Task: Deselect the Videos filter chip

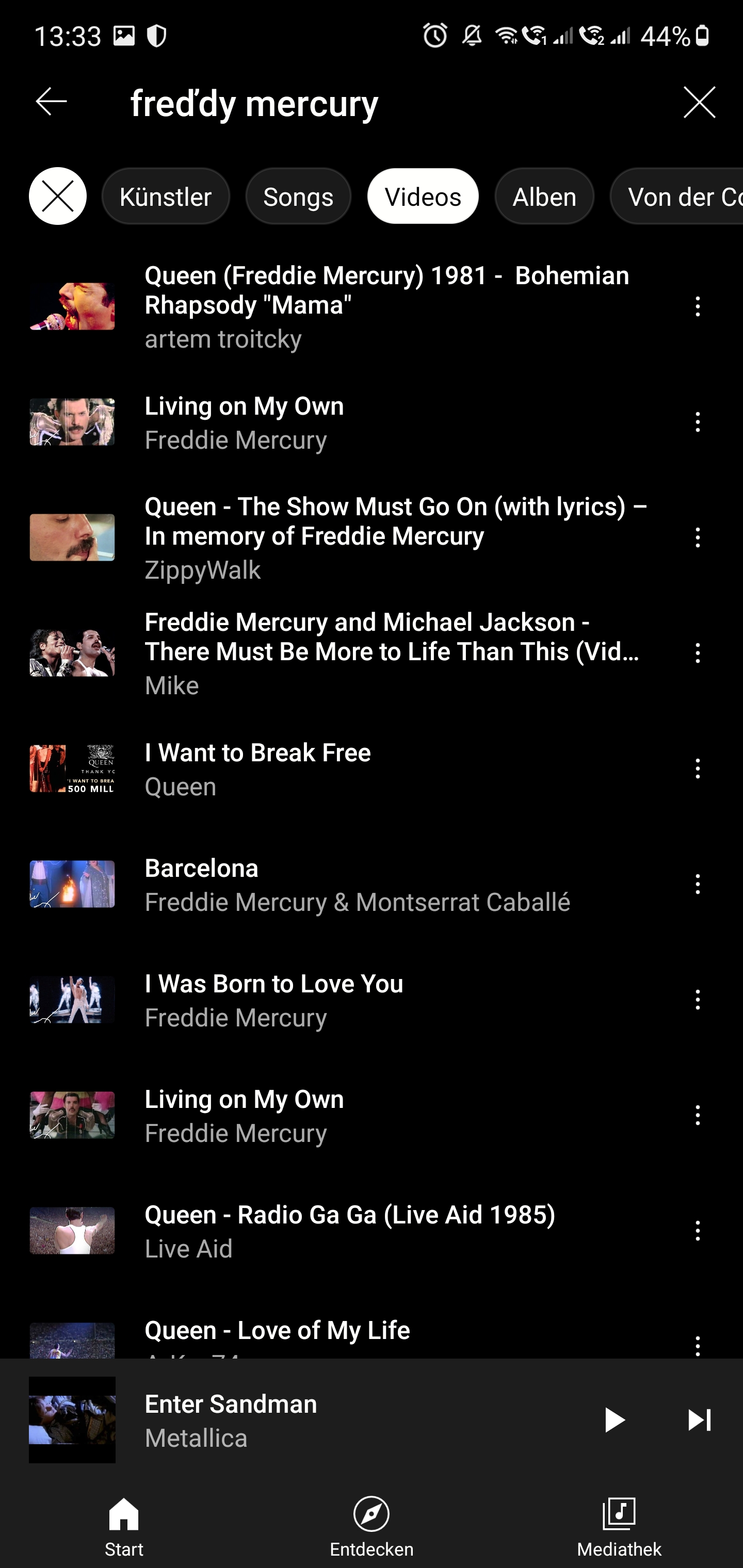Action: point(423,196)
